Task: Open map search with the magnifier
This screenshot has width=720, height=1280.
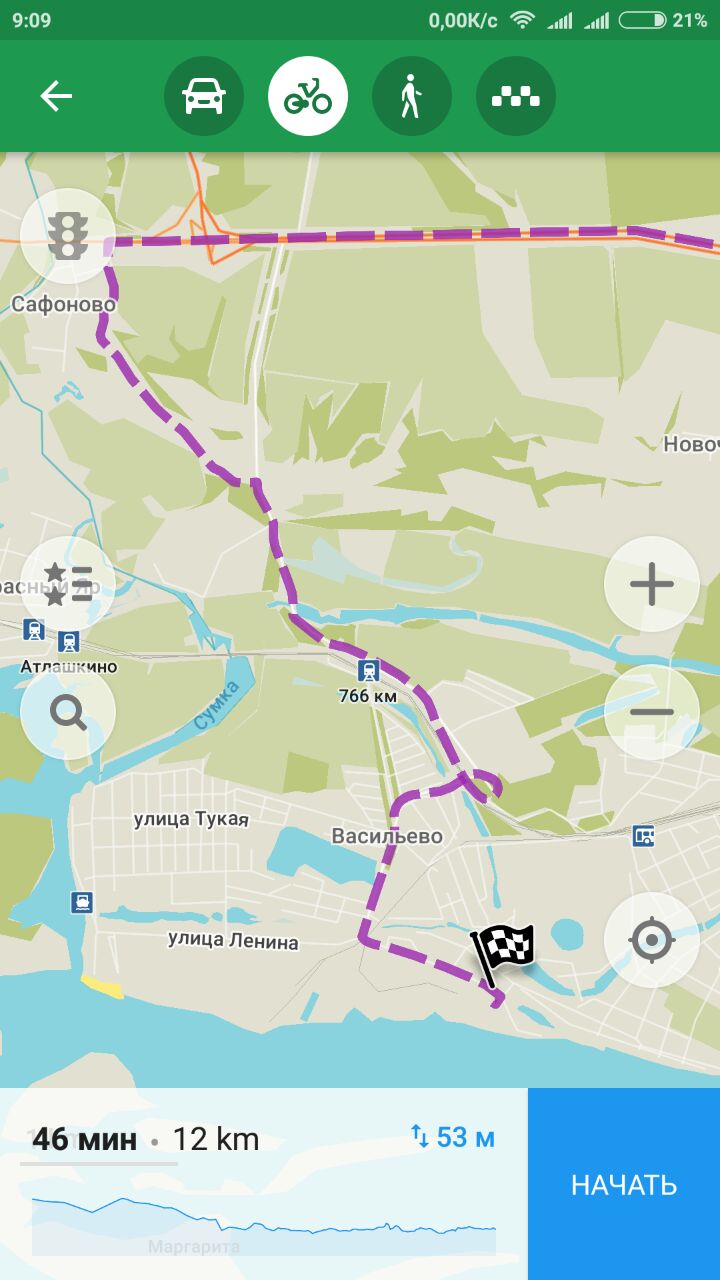Action: click(68, 712)
